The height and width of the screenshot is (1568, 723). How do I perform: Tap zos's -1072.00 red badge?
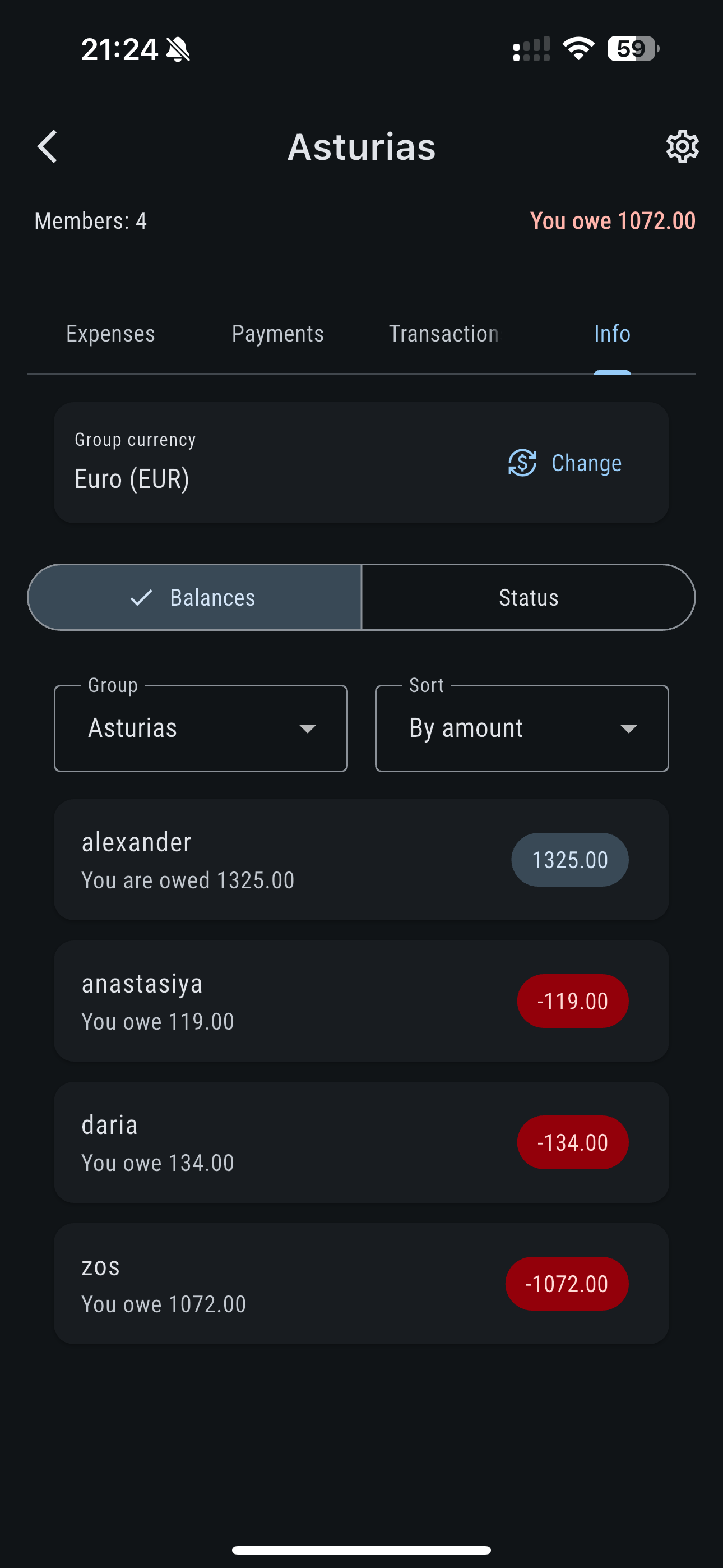pyautogui.click(x=566, y=1283)
